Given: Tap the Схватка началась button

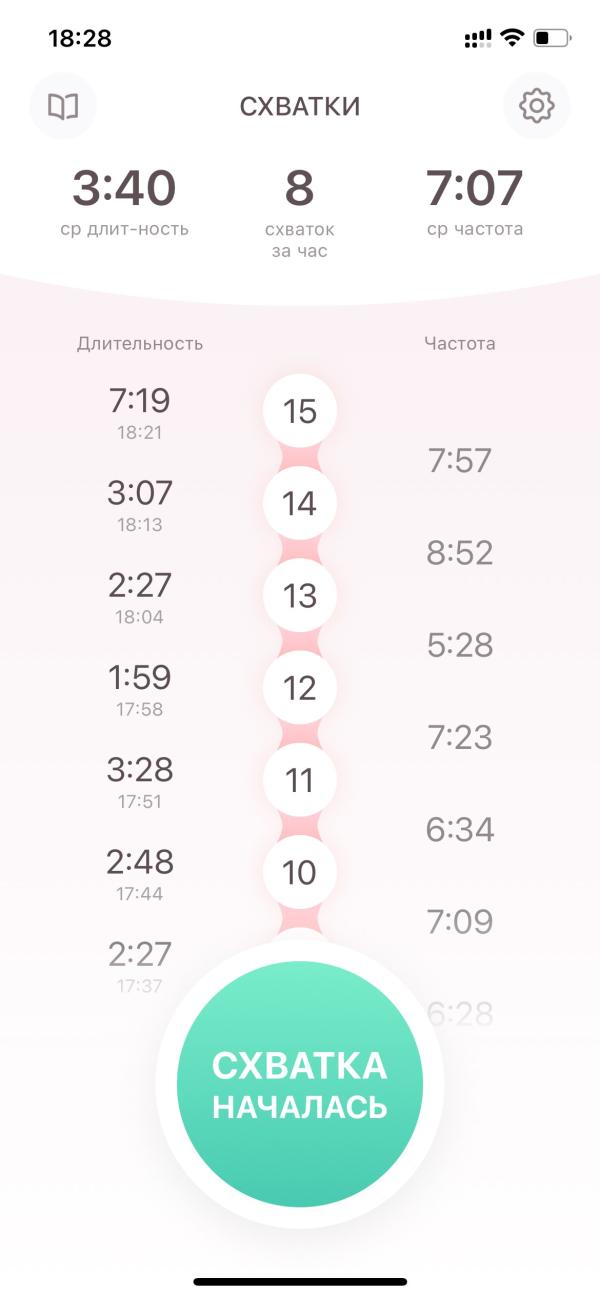Looking at the screenshot, I should (x=300, y=1085).
